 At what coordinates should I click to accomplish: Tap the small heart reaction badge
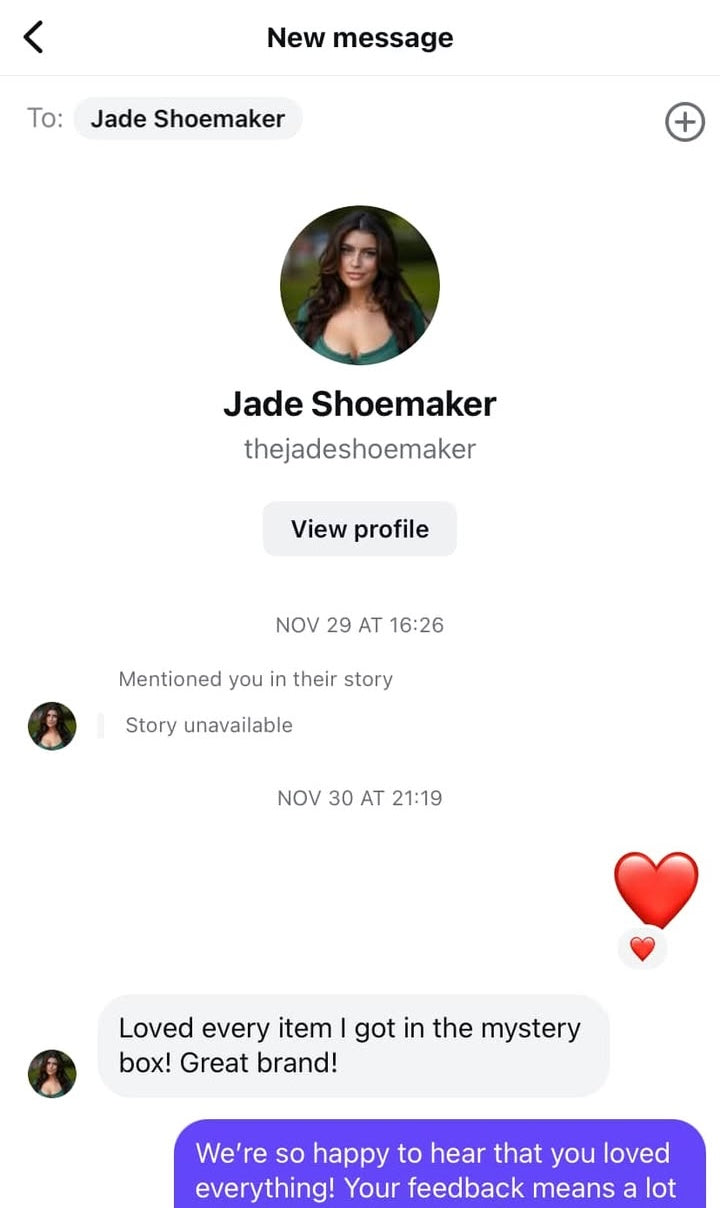[642, 949]
